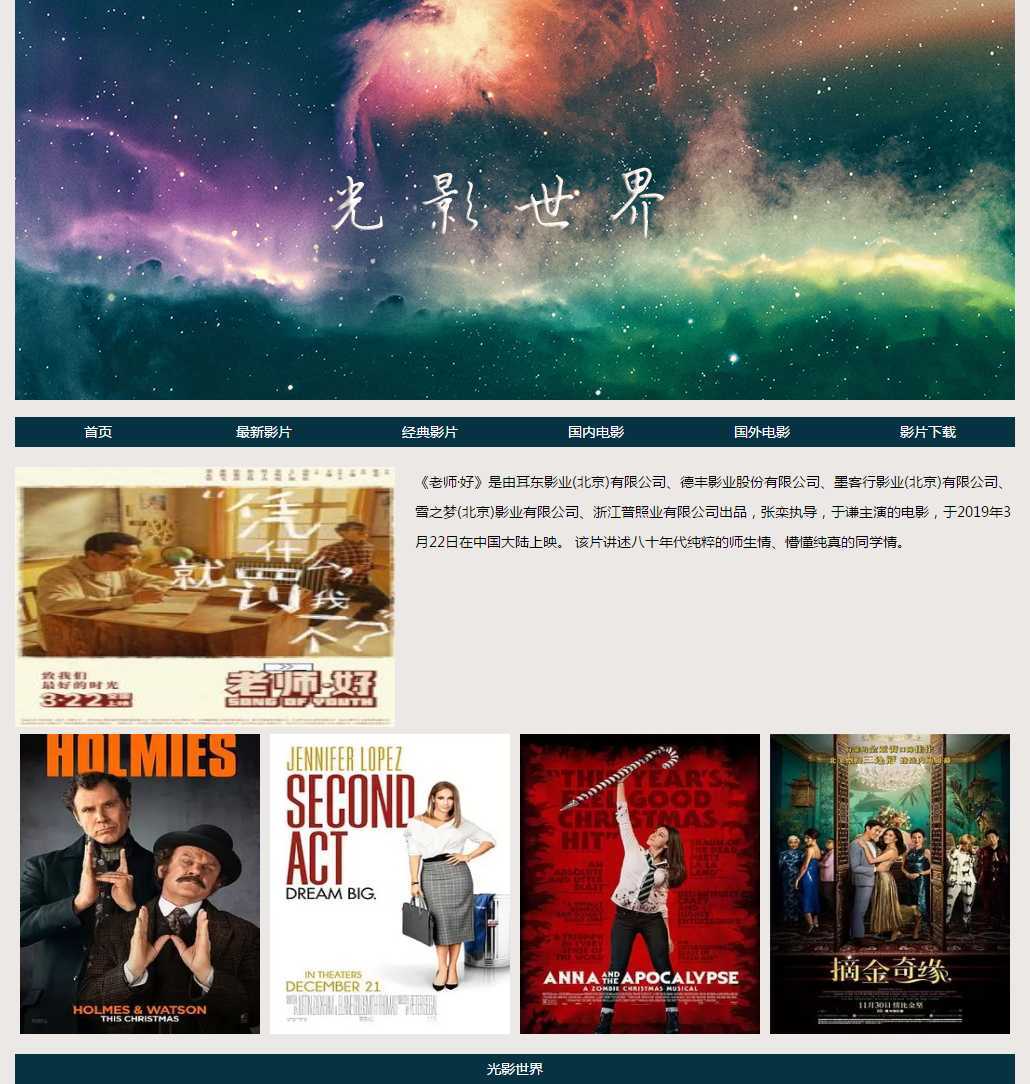Open the 首页 navigation item

[x=98, y=432]
